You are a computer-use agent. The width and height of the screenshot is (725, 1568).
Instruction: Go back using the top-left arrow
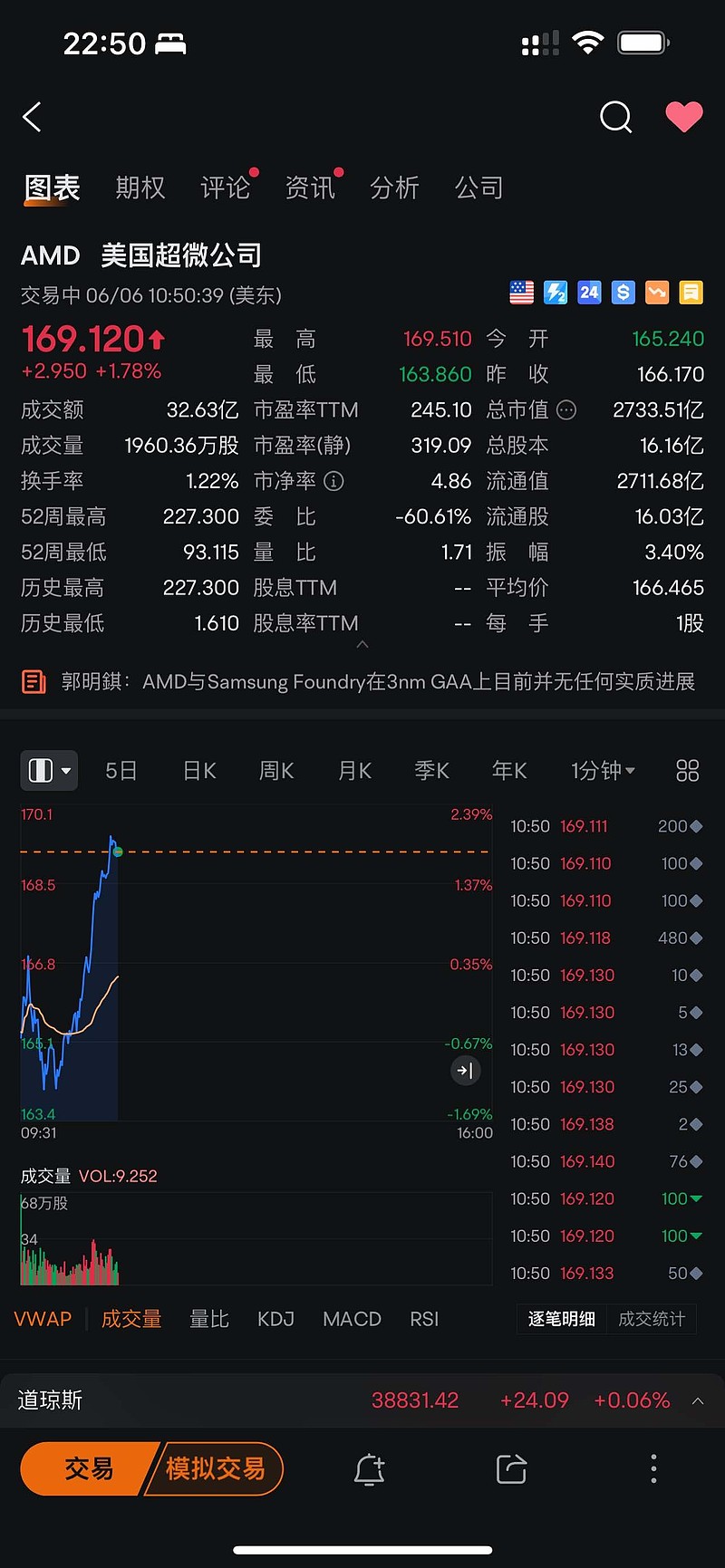tap(32, 117)
